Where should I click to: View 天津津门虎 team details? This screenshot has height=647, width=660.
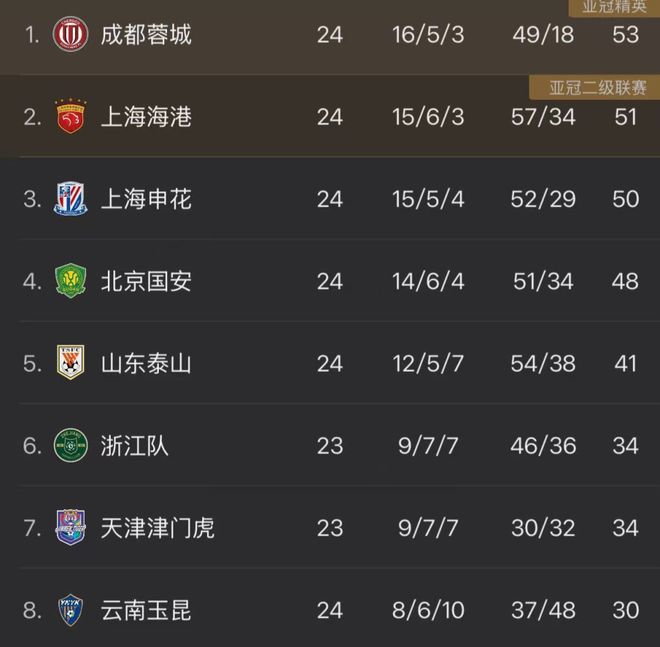[157, 527]
